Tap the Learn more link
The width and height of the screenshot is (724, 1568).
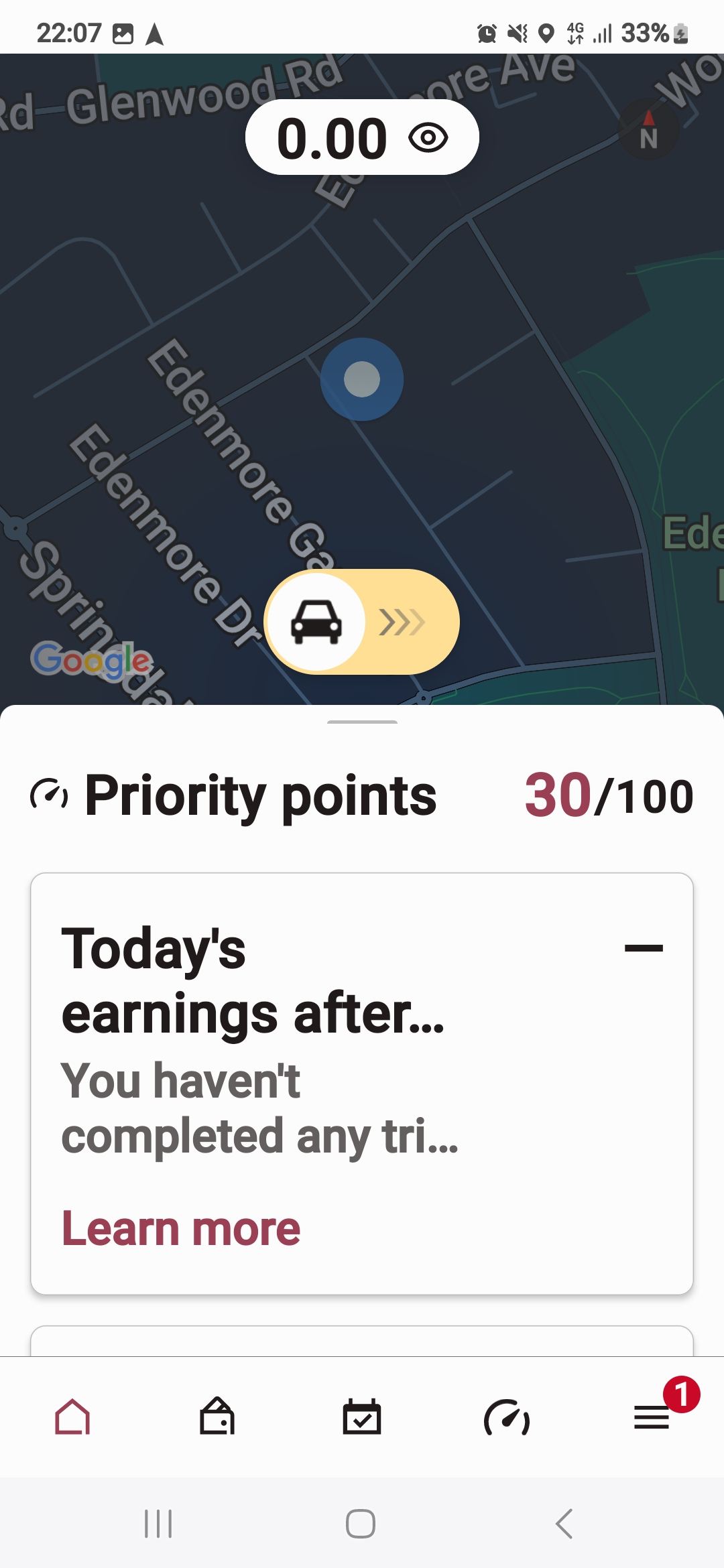[x=181, y=1229]
